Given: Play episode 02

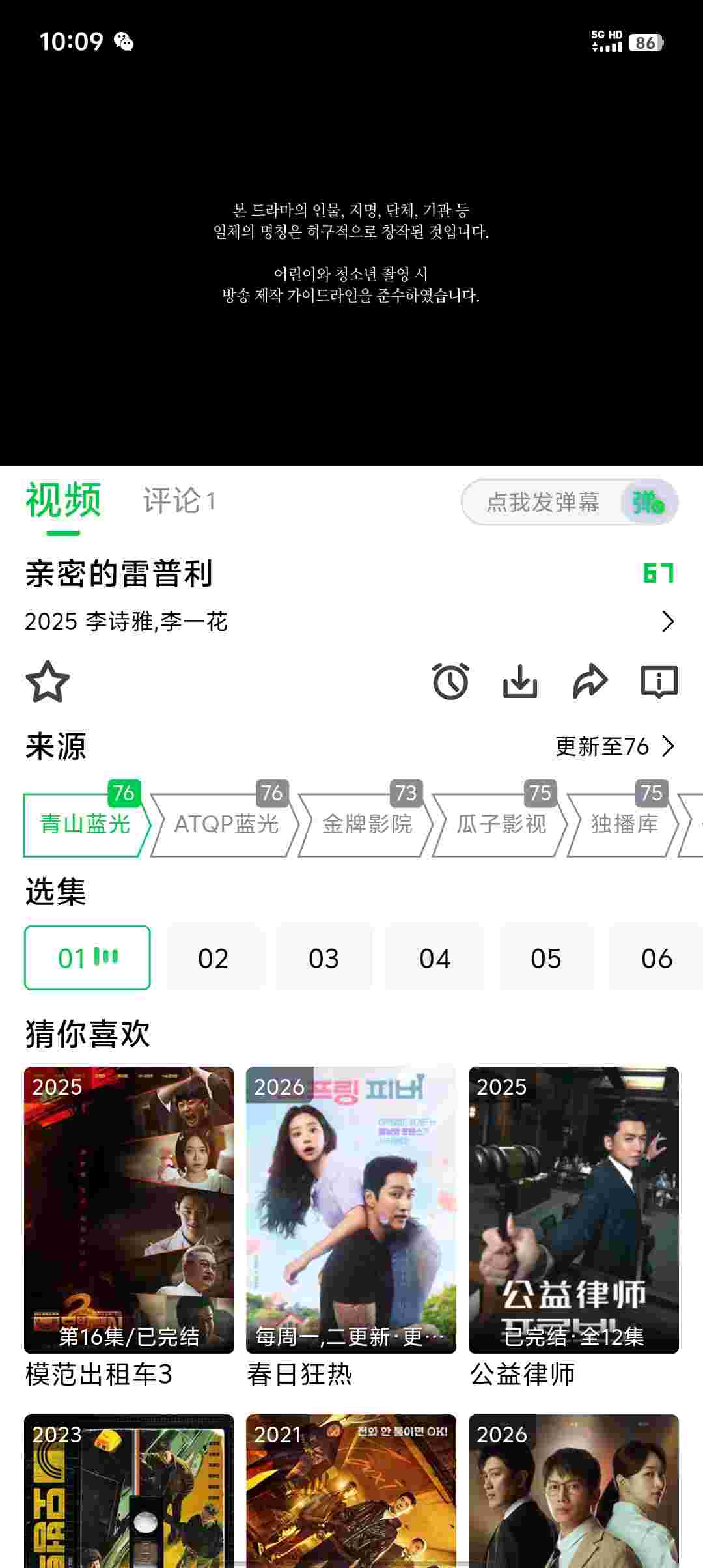Looking at the screenshot, I should click(x=214, y=959).
